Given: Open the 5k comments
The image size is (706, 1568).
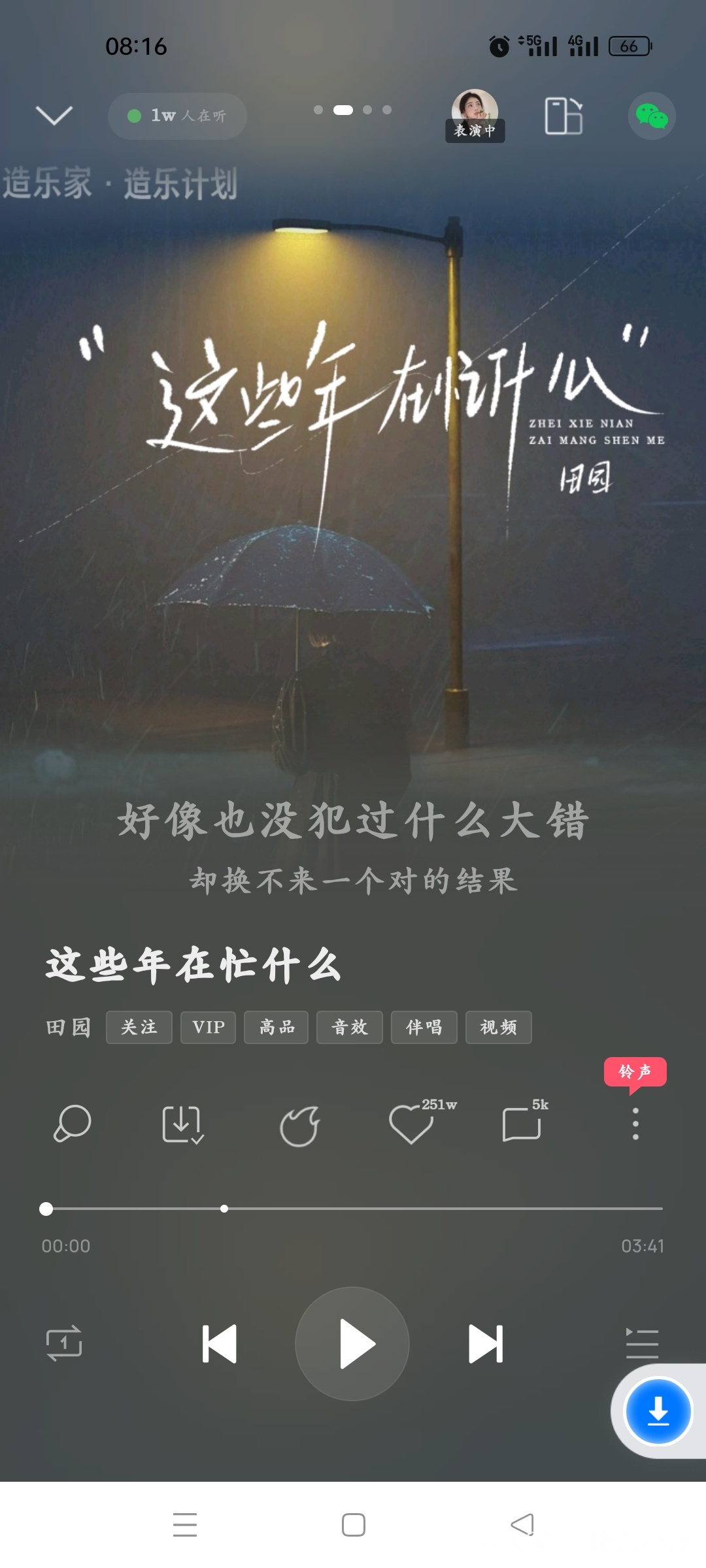Looking at the screenshot, I should point(522,1124).
